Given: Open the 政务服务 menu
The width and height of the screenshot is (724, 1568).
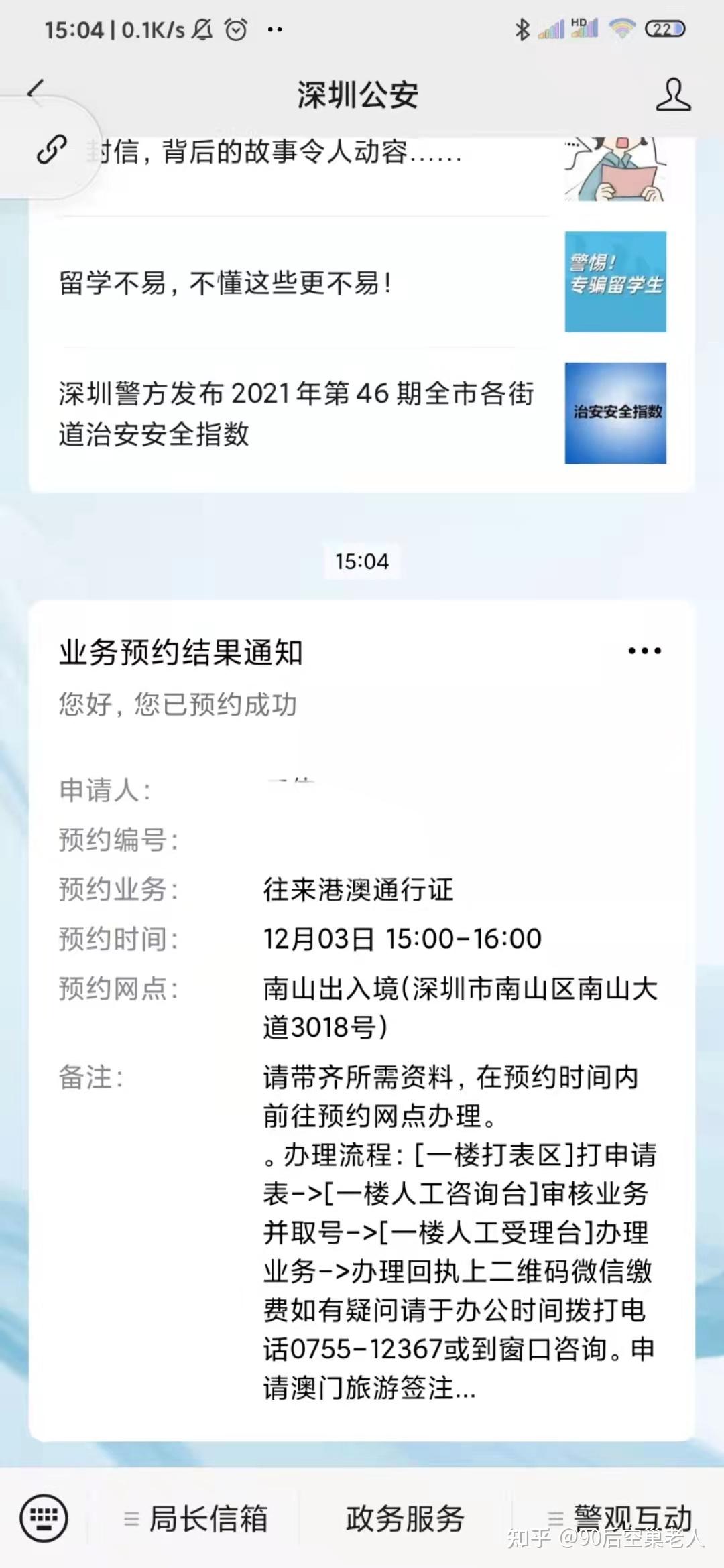Looking at the screenshot, I should click(x=405, y=1519).
